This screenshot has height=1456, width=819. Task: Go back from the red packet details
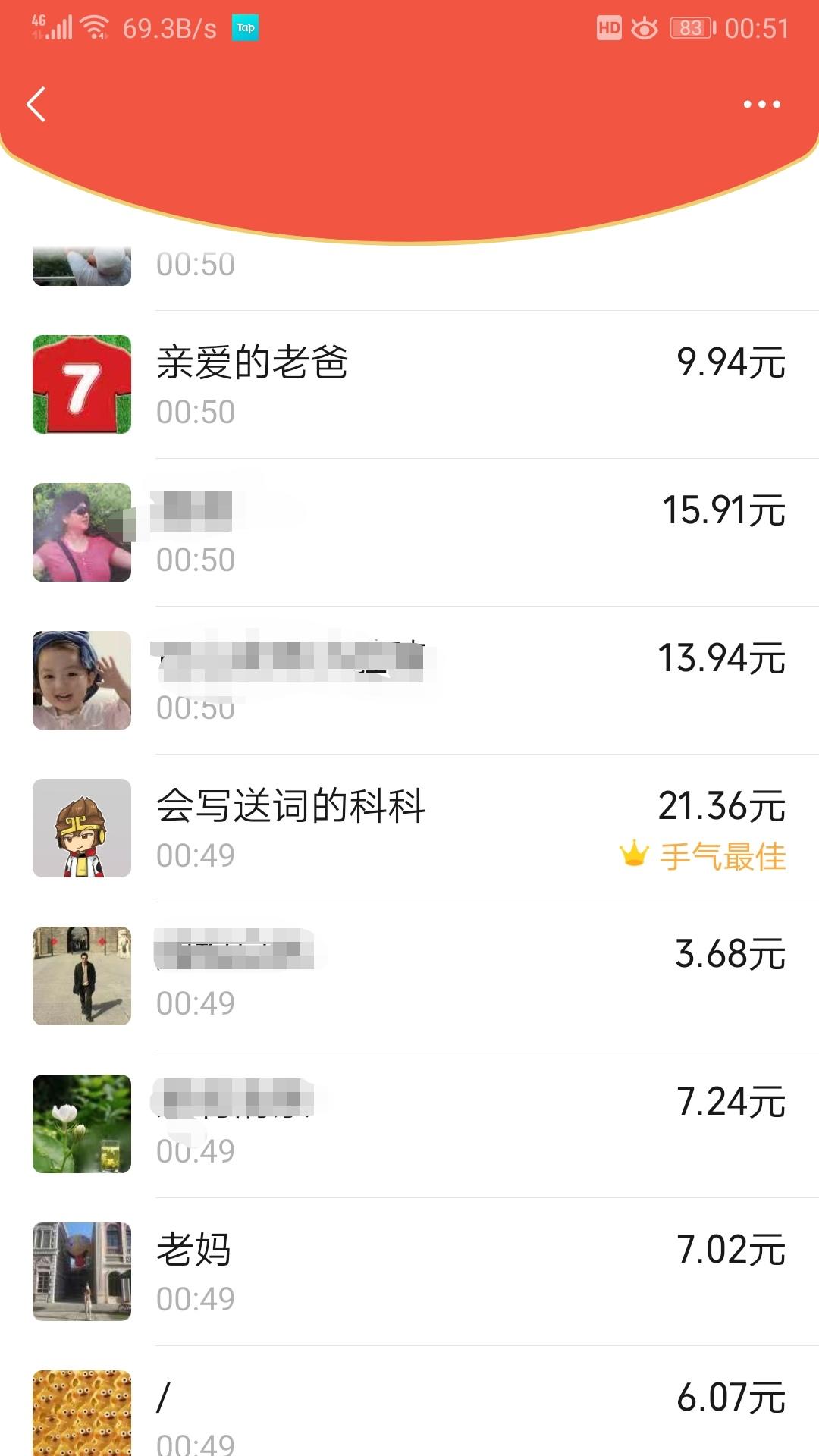pos(36,104)
